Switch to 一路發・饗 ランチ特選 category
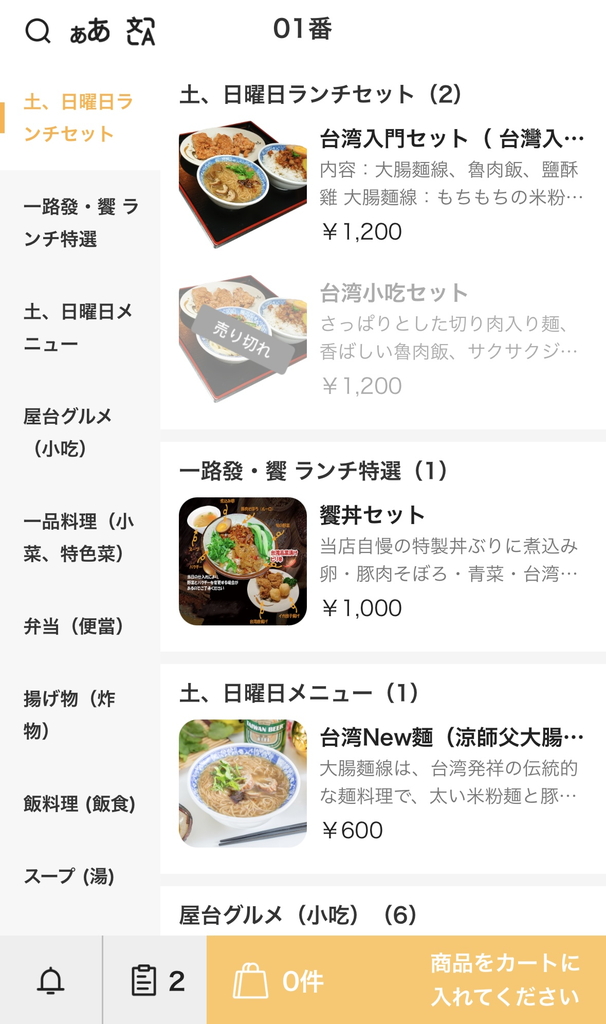This screenshot has height=1024, width=606. [x=80, y=223]
